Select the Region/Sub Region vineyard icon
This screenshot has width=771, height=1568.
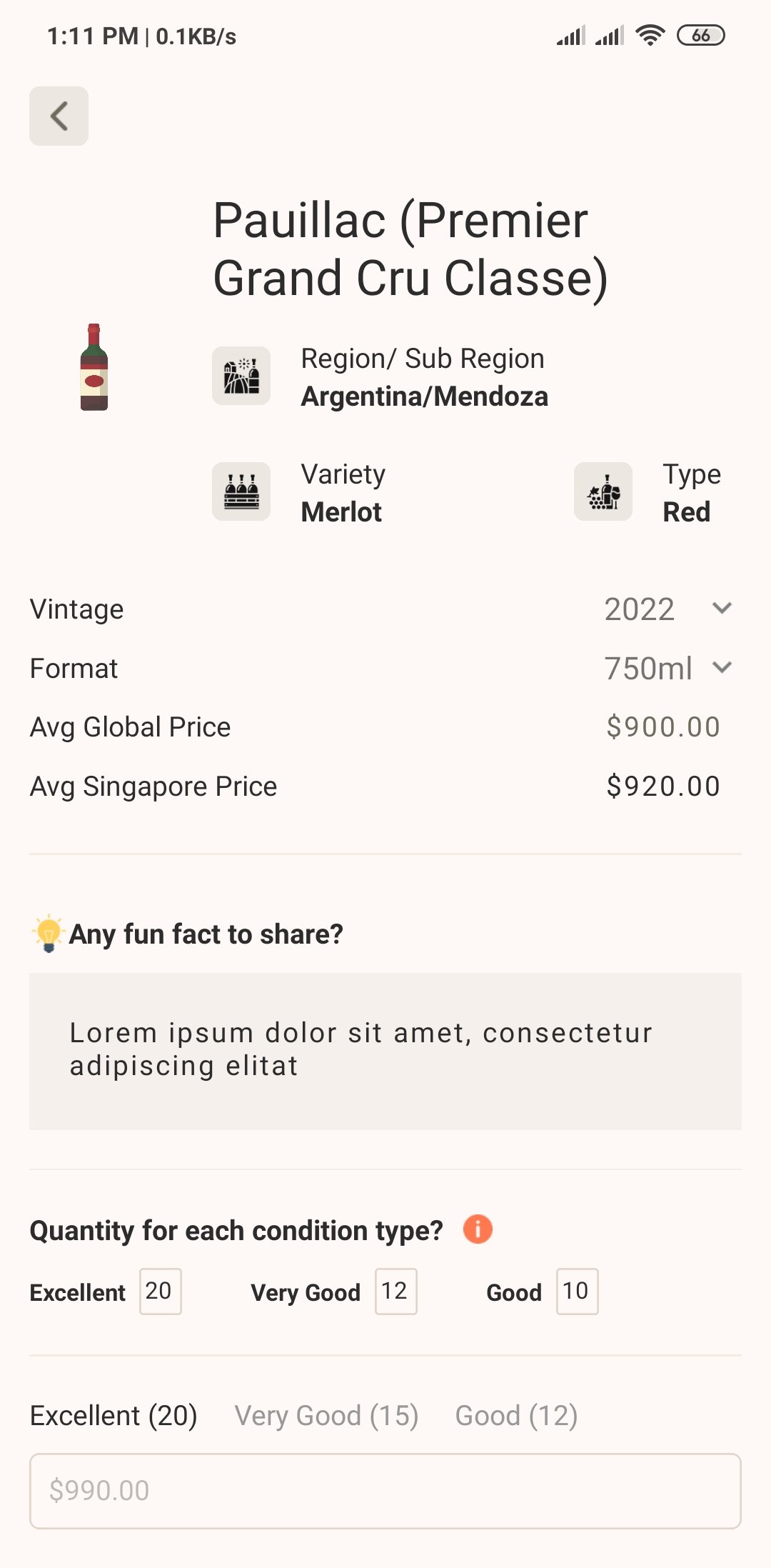pyautogui.click(x=241, y=375)
